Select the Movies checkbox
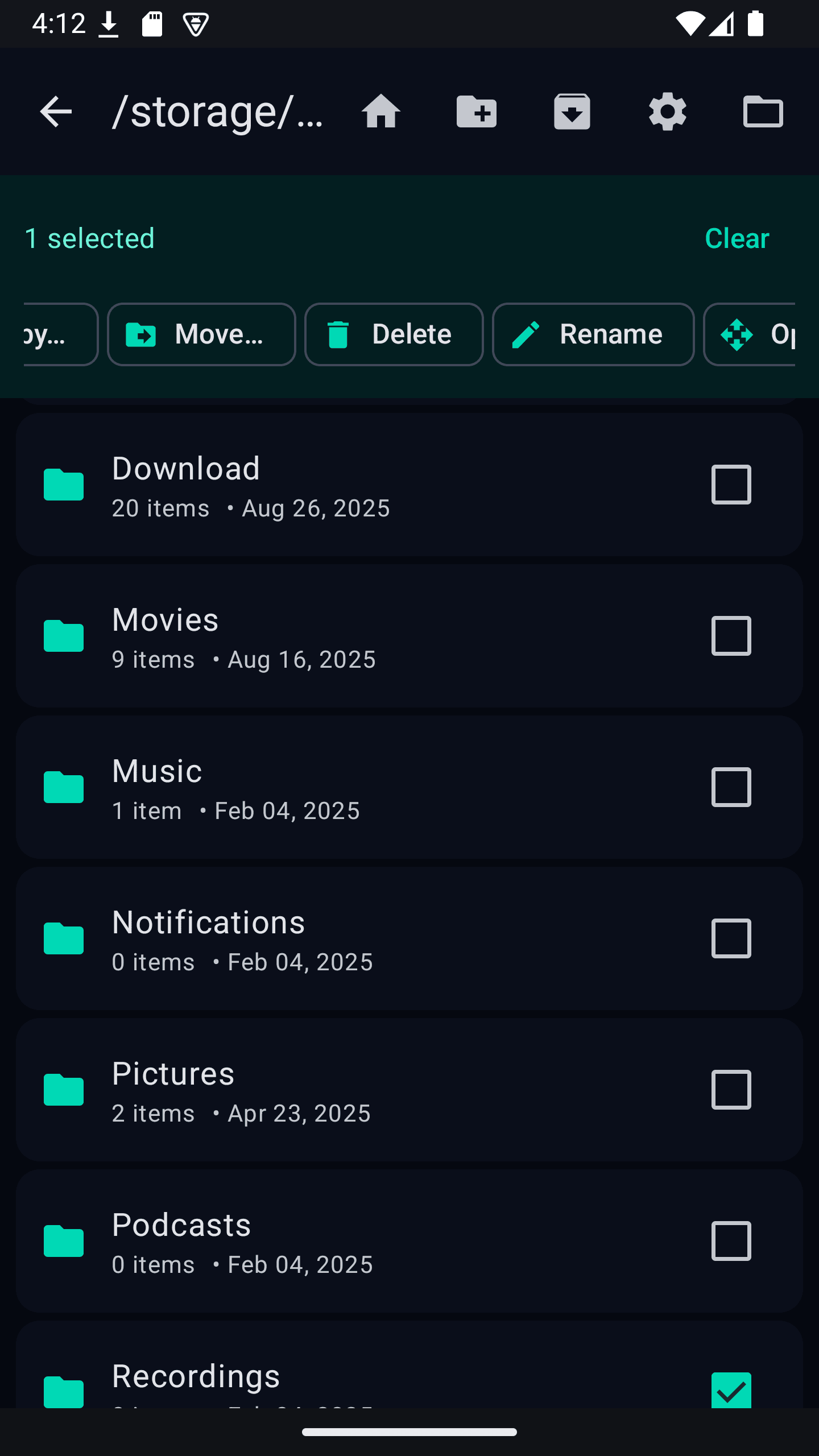The height and width of the screenshot is (1456, 819). 731,636
